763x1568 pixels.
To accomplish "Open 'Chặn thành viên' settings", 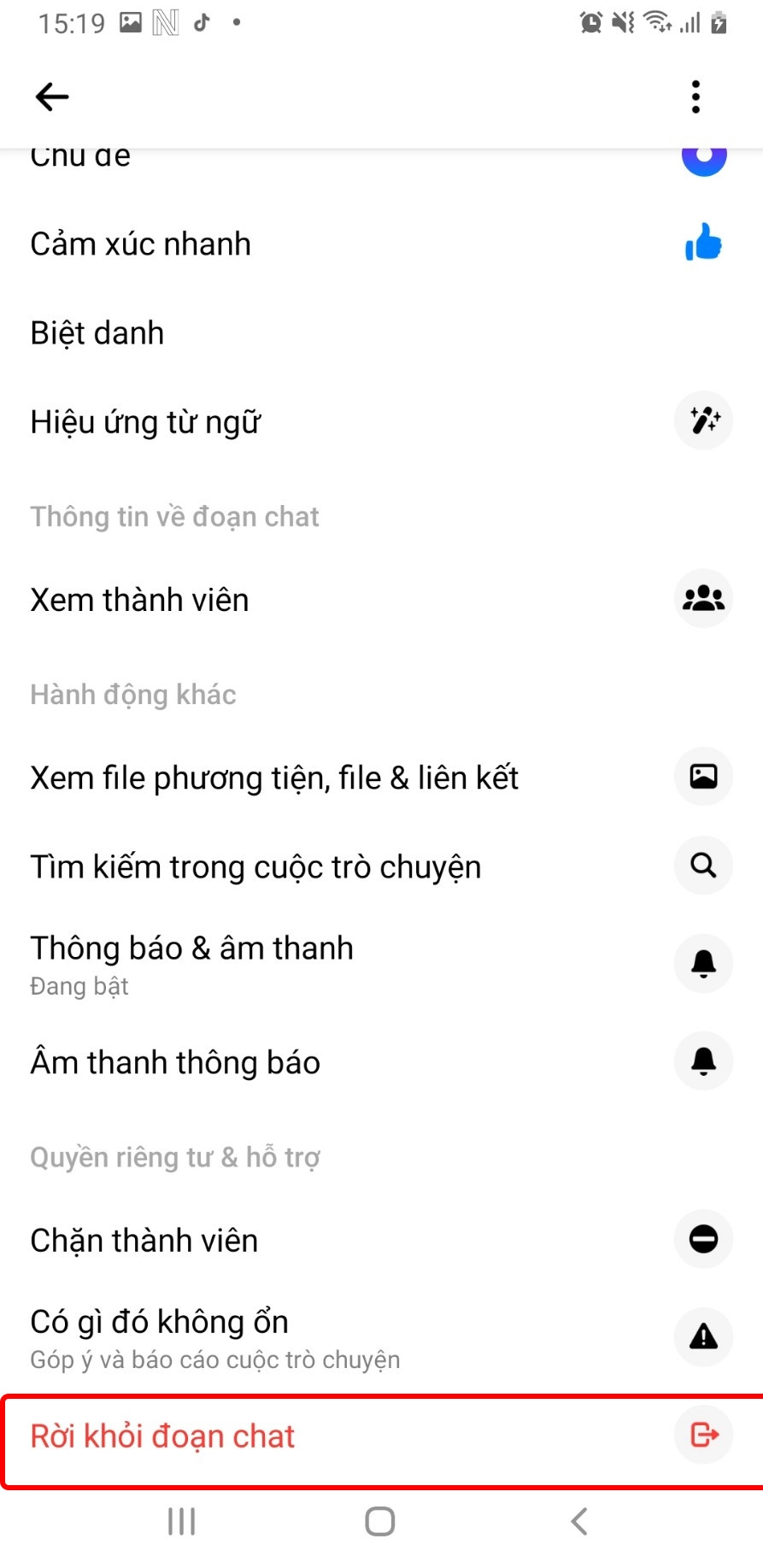I will (x=143, y=1239).
